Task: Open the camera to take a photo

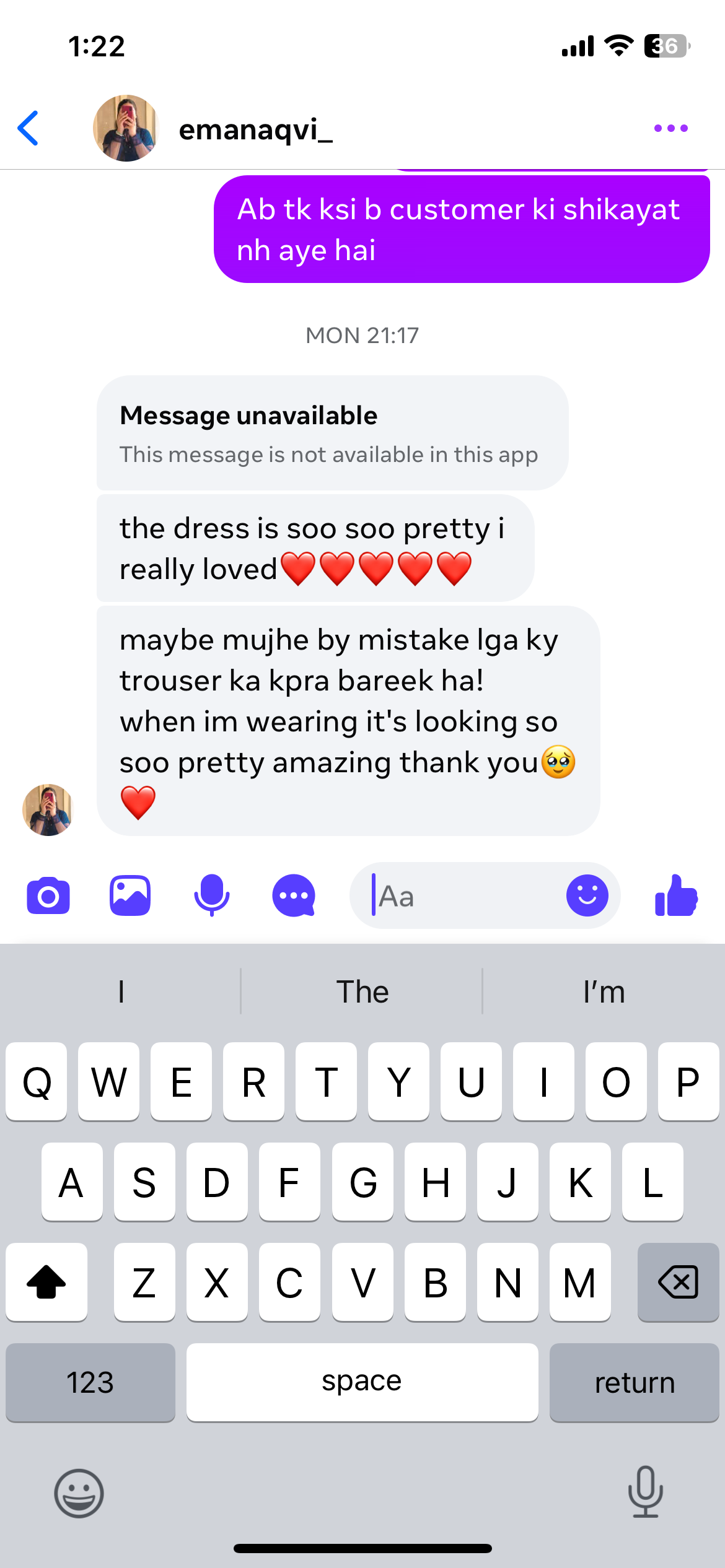Action: point(48,895)
